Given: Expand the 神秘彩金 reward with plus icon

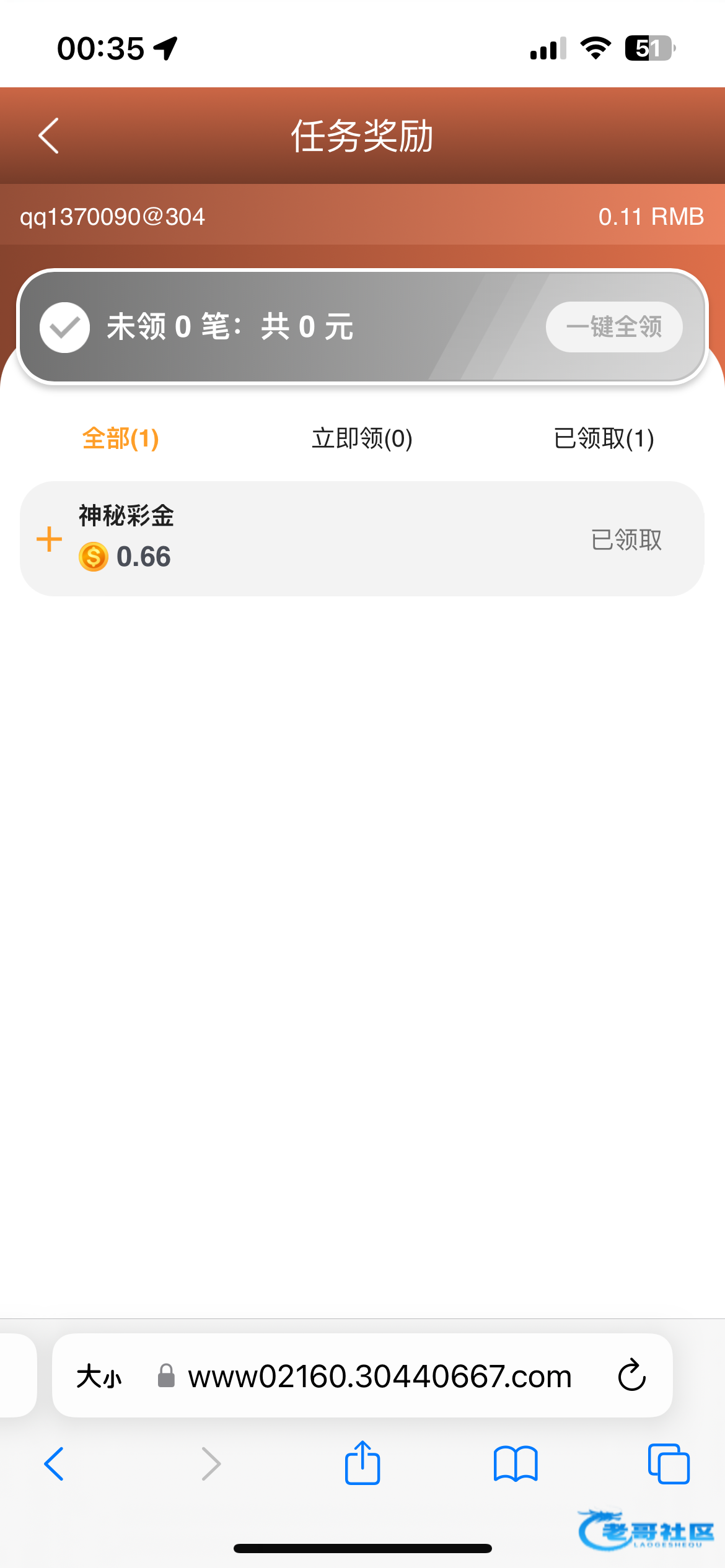Looking at the screenshot, I should (x=50, y=539).
